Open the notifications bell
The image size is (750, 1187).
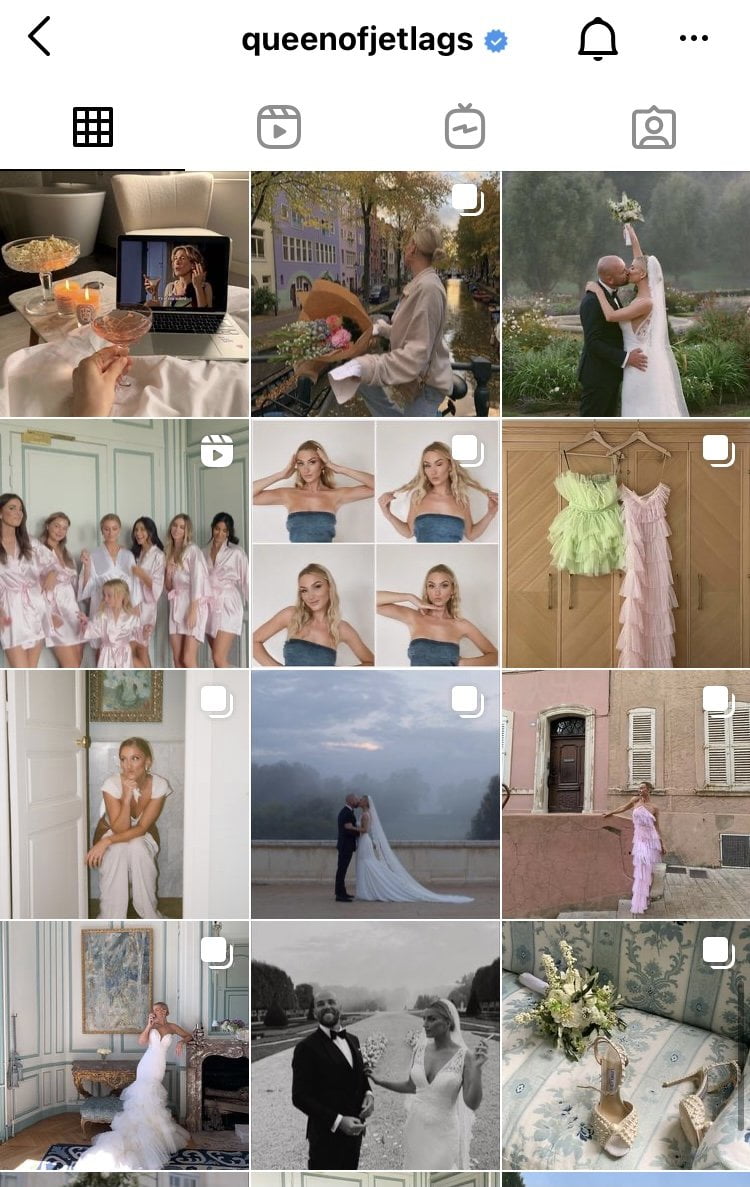coord(598,39)
